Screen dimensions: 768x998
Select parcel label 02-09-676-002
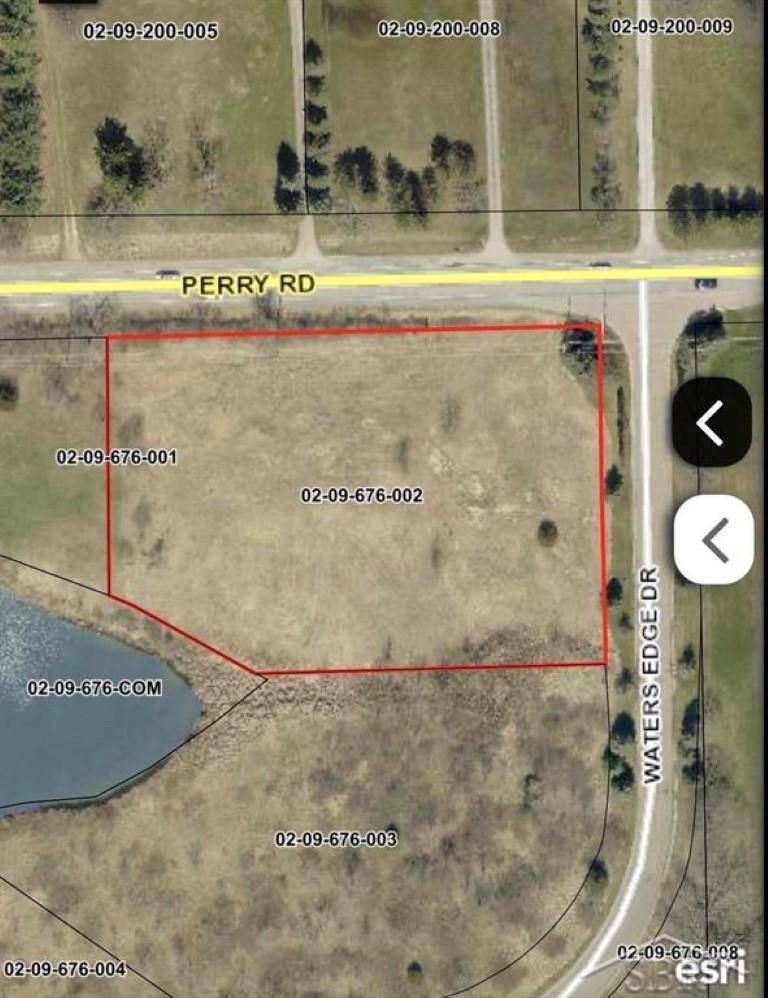coord(363,495)
